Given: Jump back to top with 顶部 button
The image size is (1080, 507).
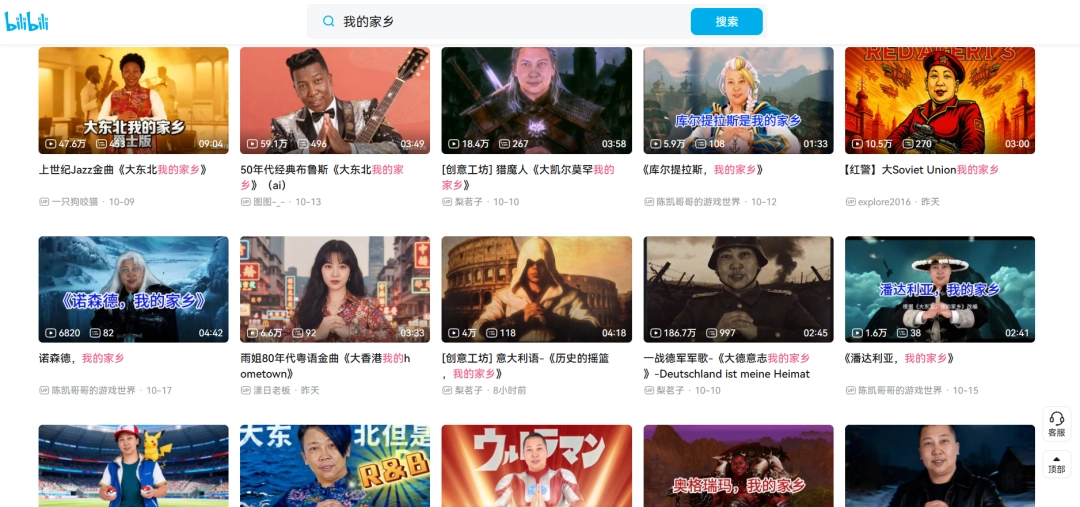Looking at the screenshot, I should pos(1056,463).
